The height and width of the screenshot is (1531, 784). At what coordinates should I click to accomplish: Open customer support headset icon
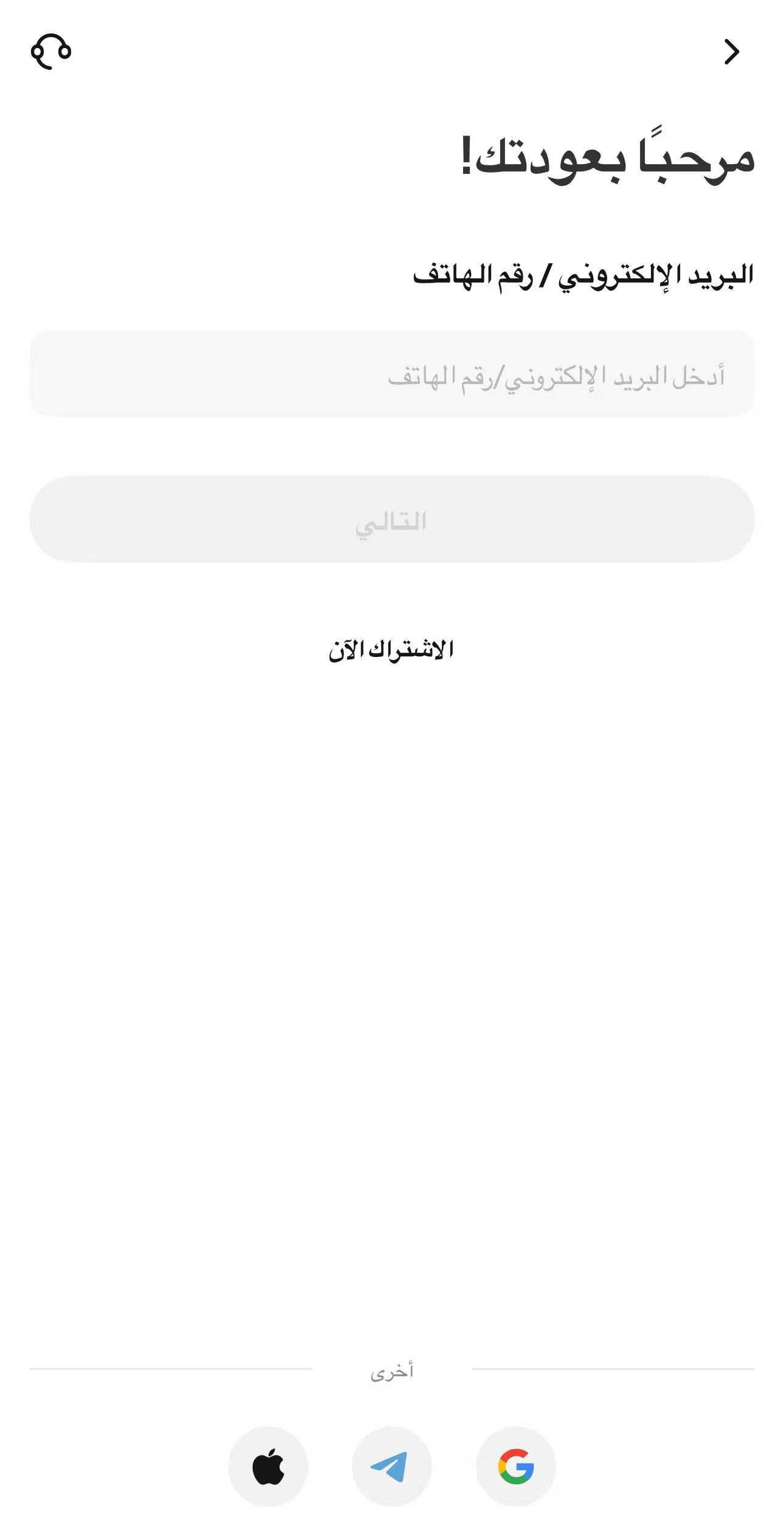tap(51, 52)
